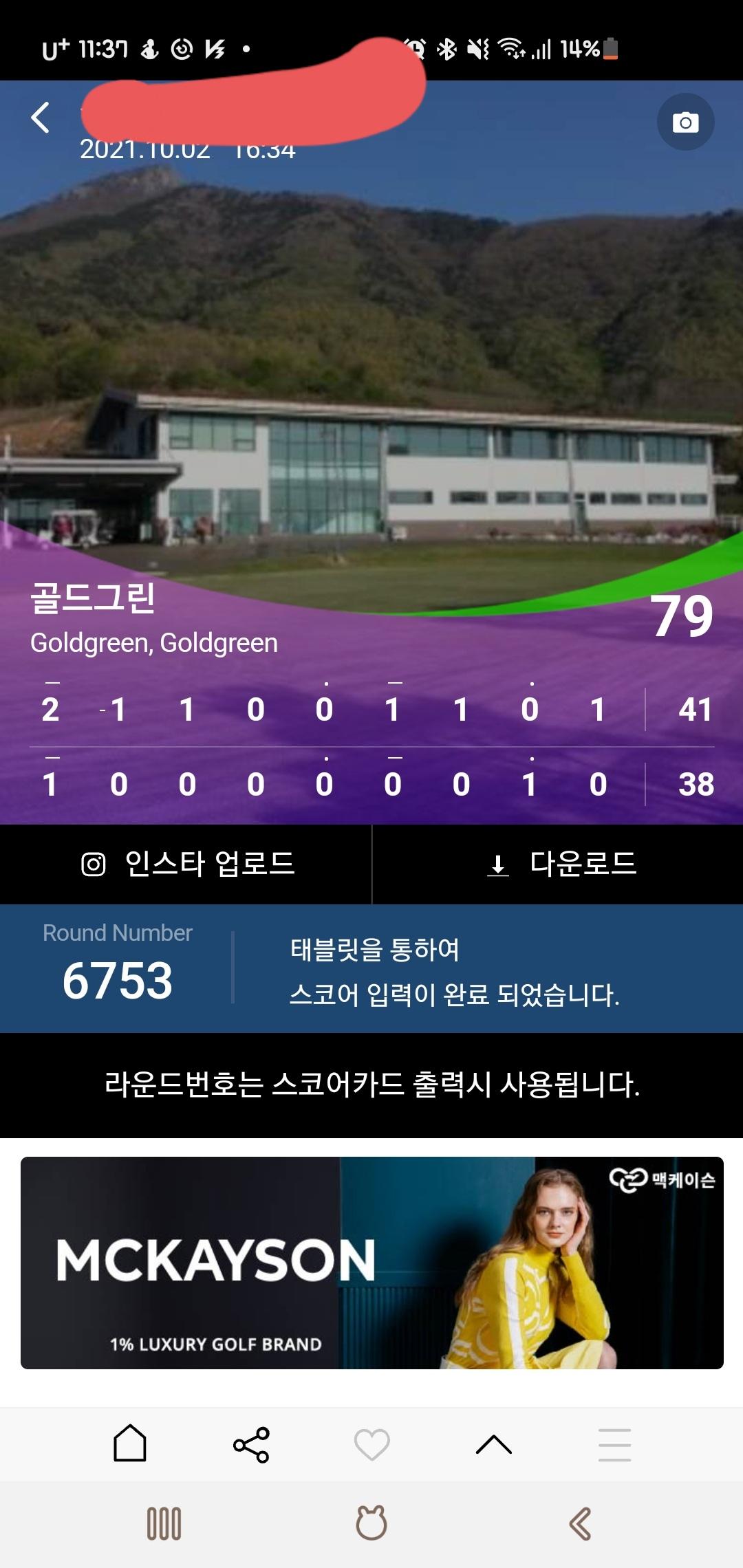The image size is (743, 1568).
Task: Share this round with the share icon
Action: [251, 1444]
